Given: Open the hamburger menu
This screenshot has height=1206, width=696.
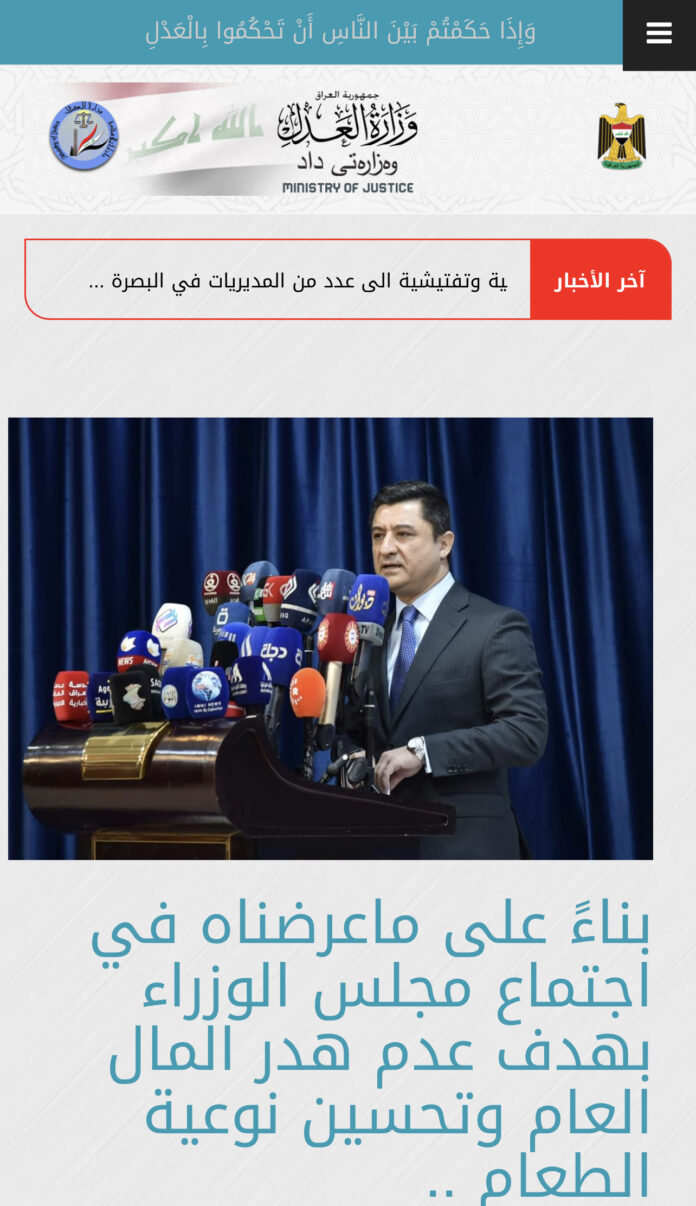Looking at the screenshot, I should click(659, 34).
